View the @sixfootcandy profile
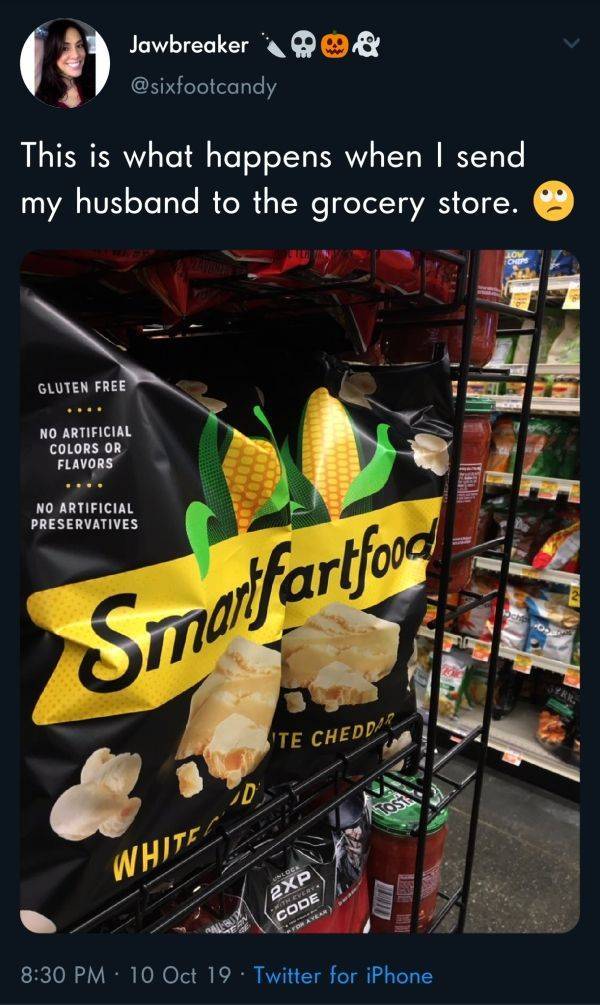This screenshot has width=600, height=1005. (x=203, y=86)
